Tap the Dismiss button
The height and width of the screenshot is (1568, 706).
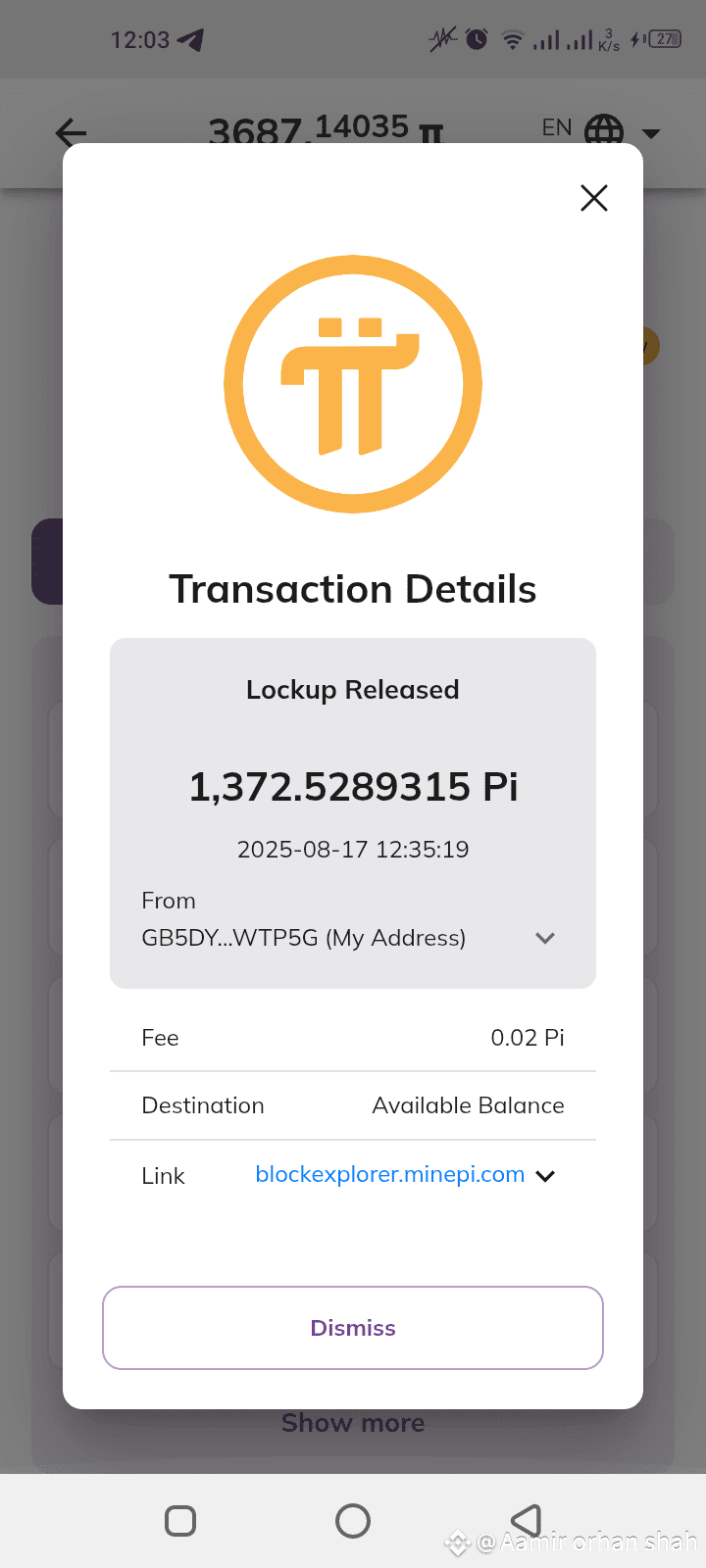(x=353, y=1328)
